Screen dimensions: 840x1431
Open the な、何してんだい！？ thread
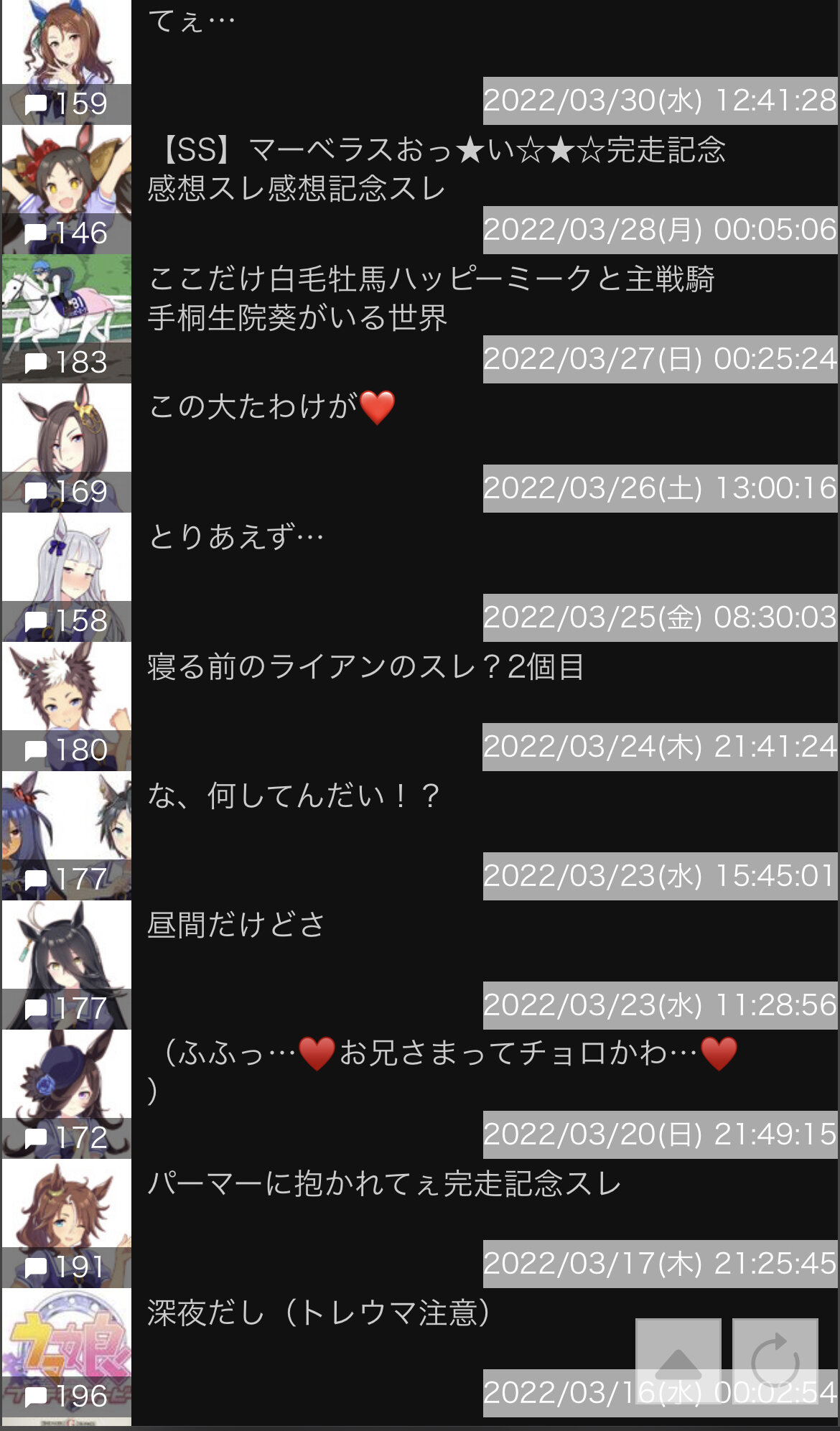[x=293, y=796]
